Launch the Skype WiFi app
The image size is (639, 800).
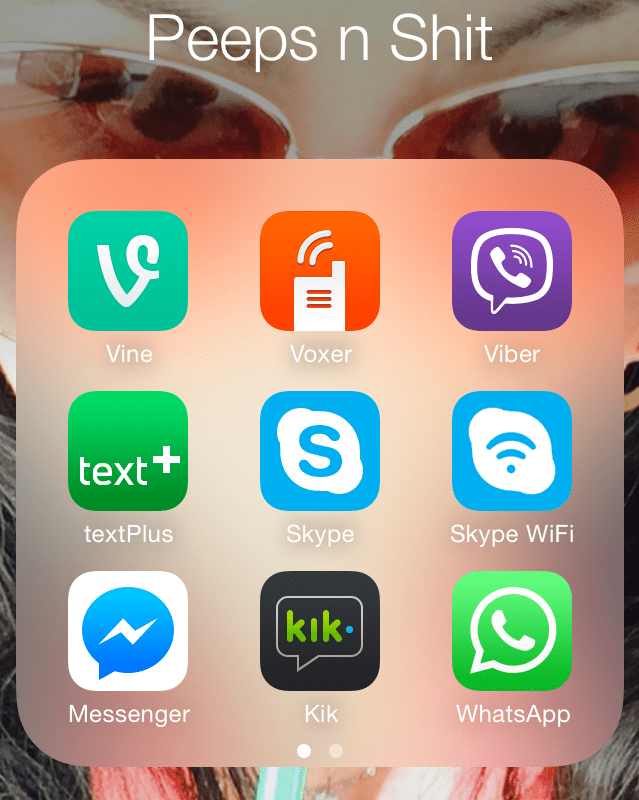511,451
